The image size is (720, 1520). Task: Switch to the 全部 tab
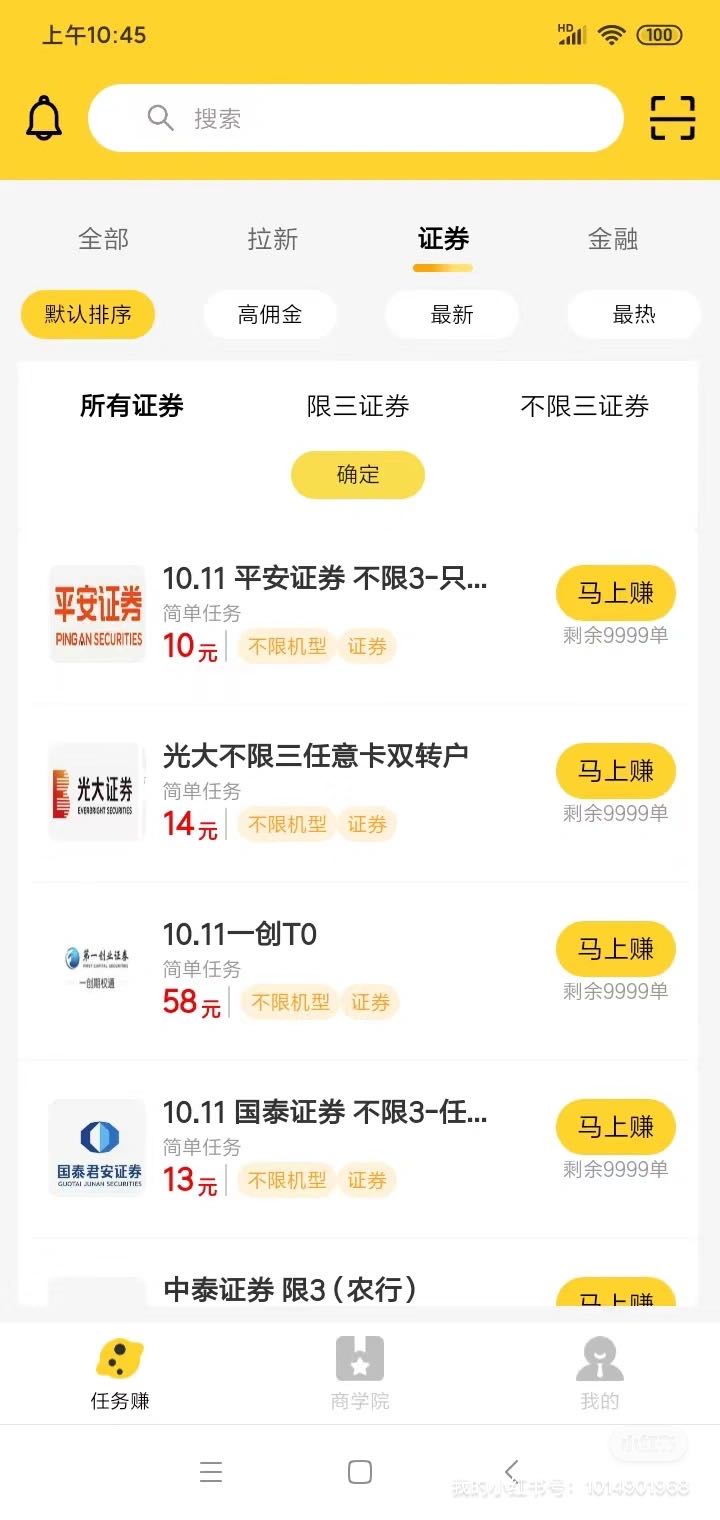point(104,239)
